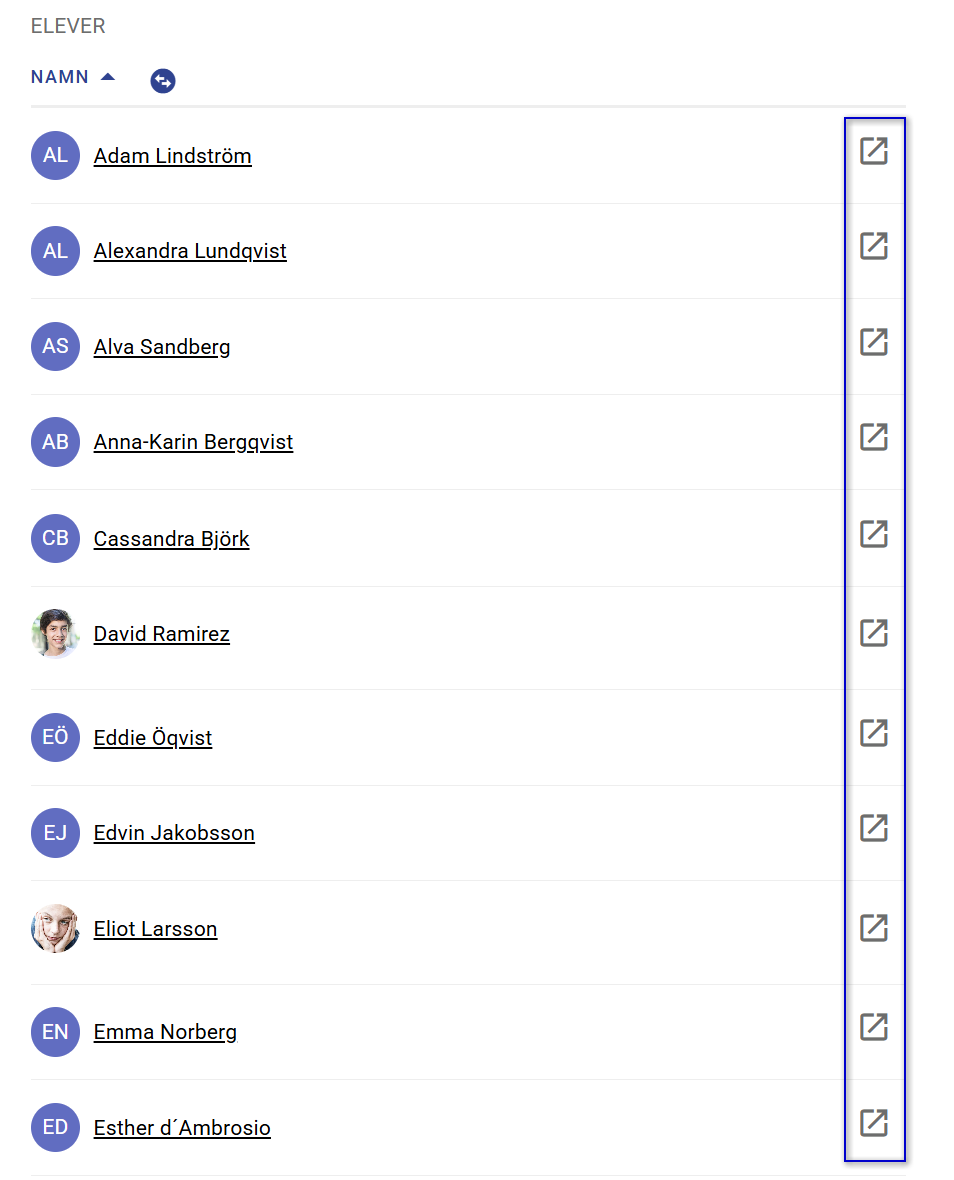Open Anna-Karin Bergqvist's student page

click(193, 442)
